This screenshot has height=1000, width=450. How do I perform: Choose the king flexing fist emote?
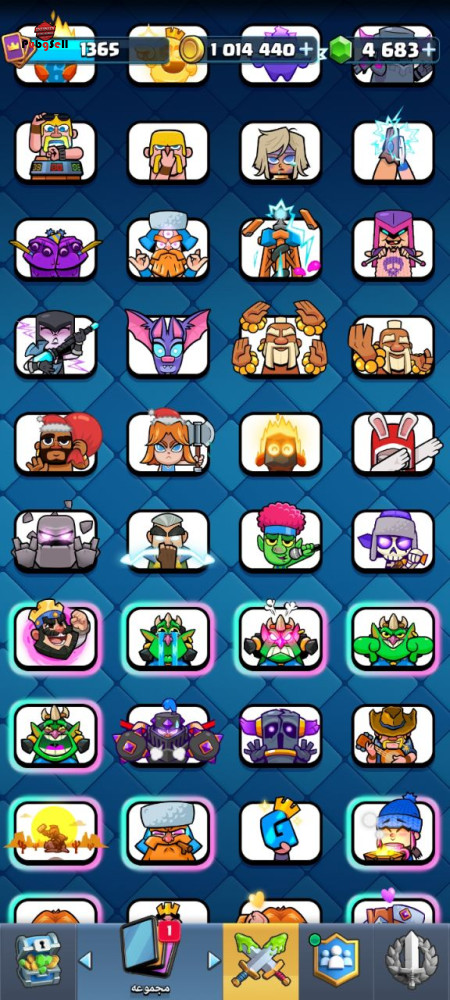(55, 635)
